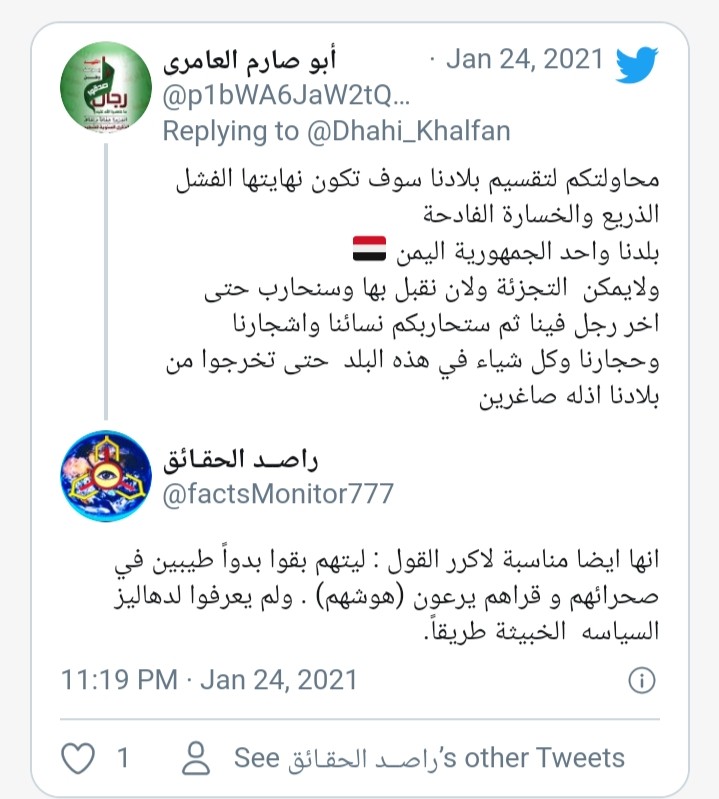Open the 11:19 PM · Jan 24, 2021 timestamp
The image size is (719, 799).
pos(209,680)
